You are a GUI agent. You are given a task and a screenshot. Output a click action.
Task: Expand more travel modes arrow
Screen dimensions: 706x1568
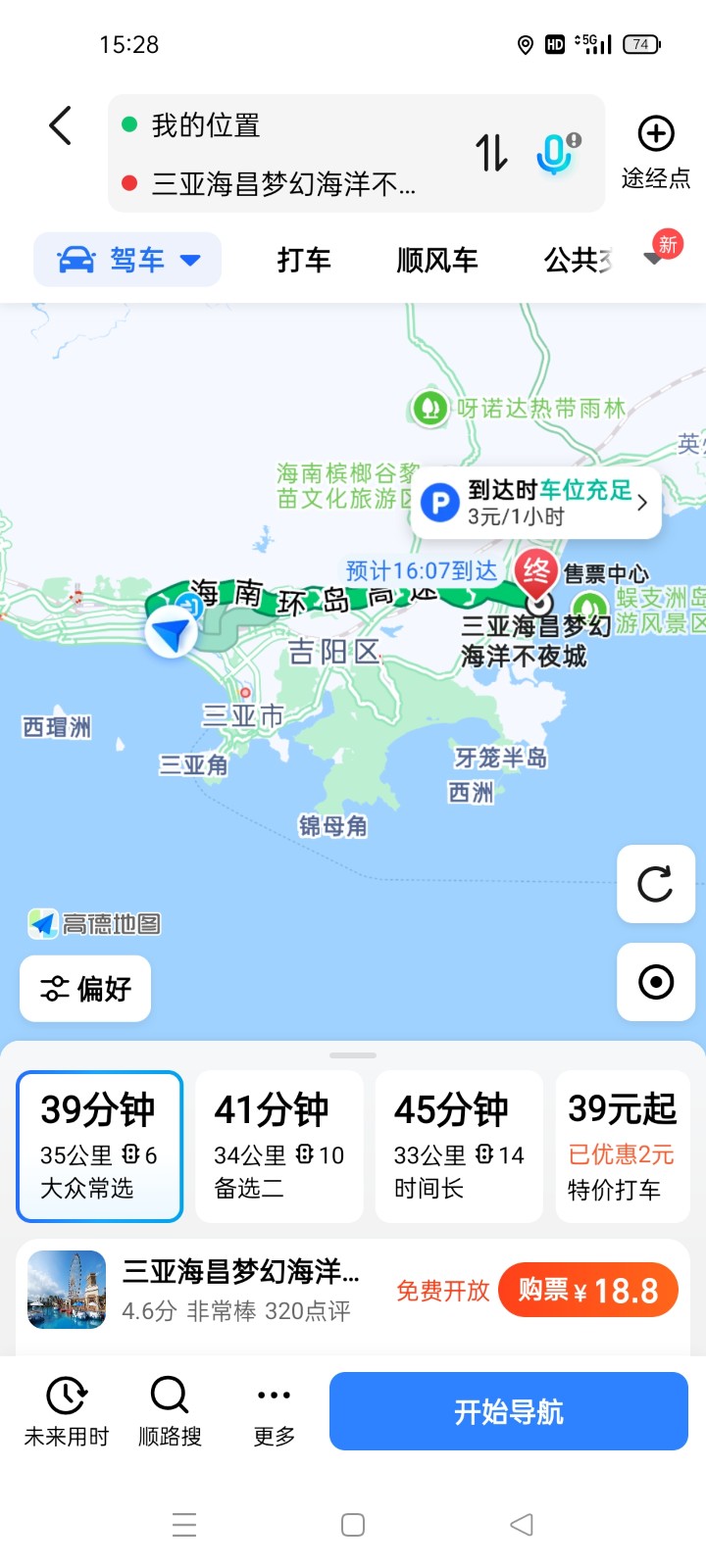point(654,259)
